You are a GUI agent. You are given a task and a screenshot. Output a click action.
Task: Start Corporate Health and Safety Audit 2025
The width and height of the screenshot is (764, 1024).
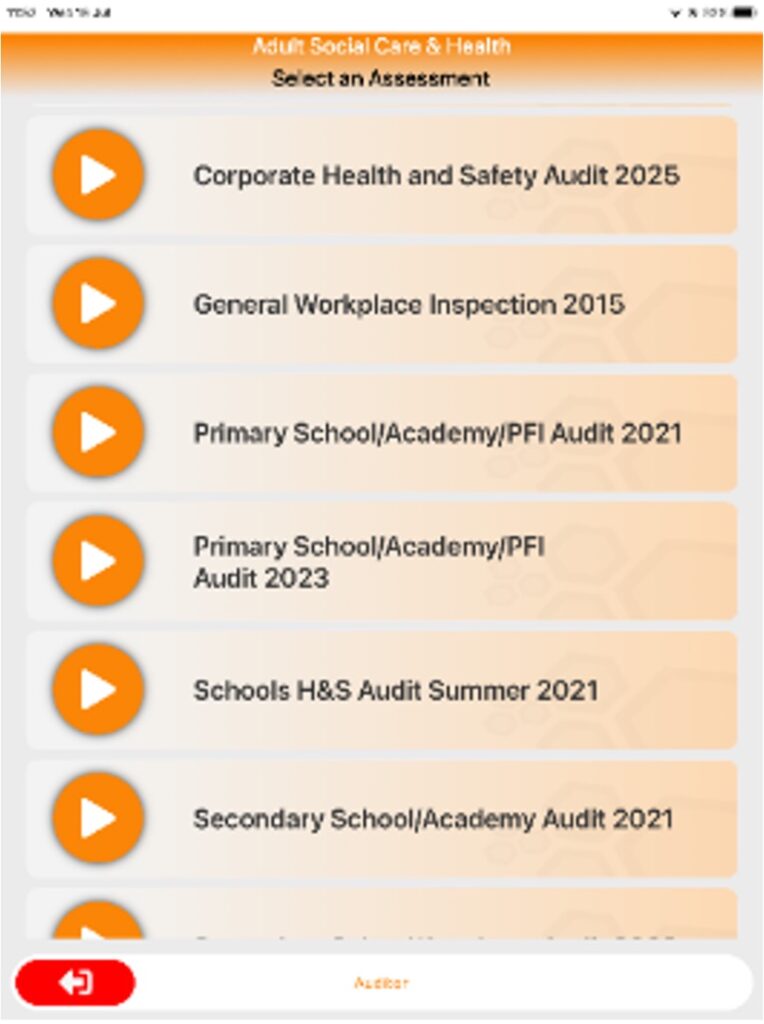tap(98, 175)
